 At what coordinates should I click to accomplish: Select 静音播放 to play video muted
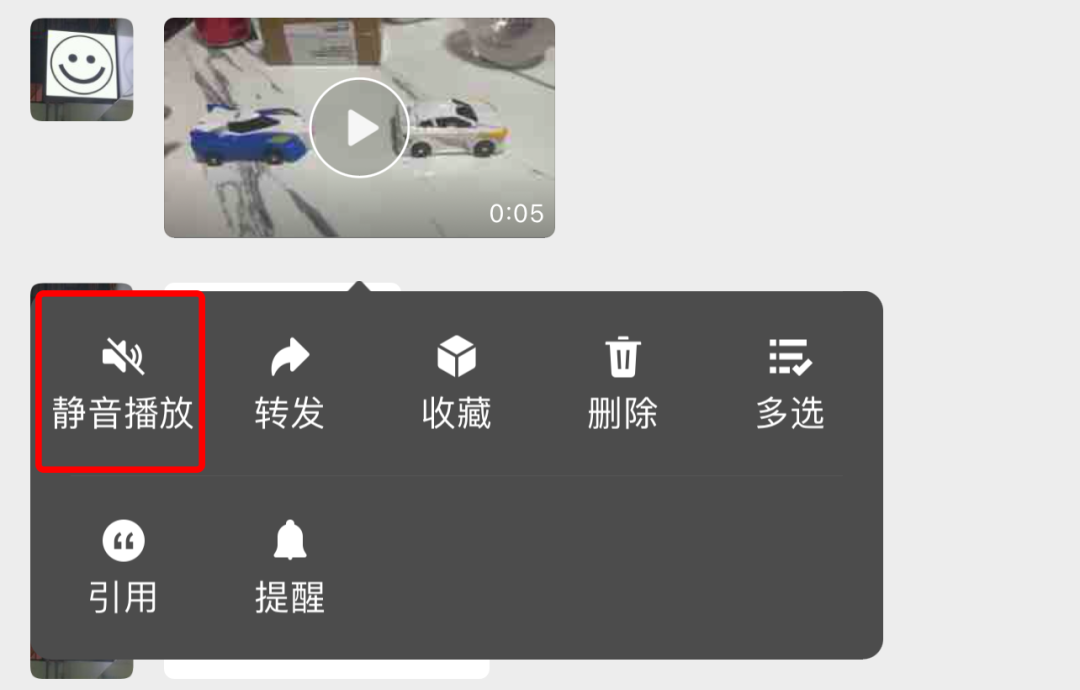click(x=122, y=383)
